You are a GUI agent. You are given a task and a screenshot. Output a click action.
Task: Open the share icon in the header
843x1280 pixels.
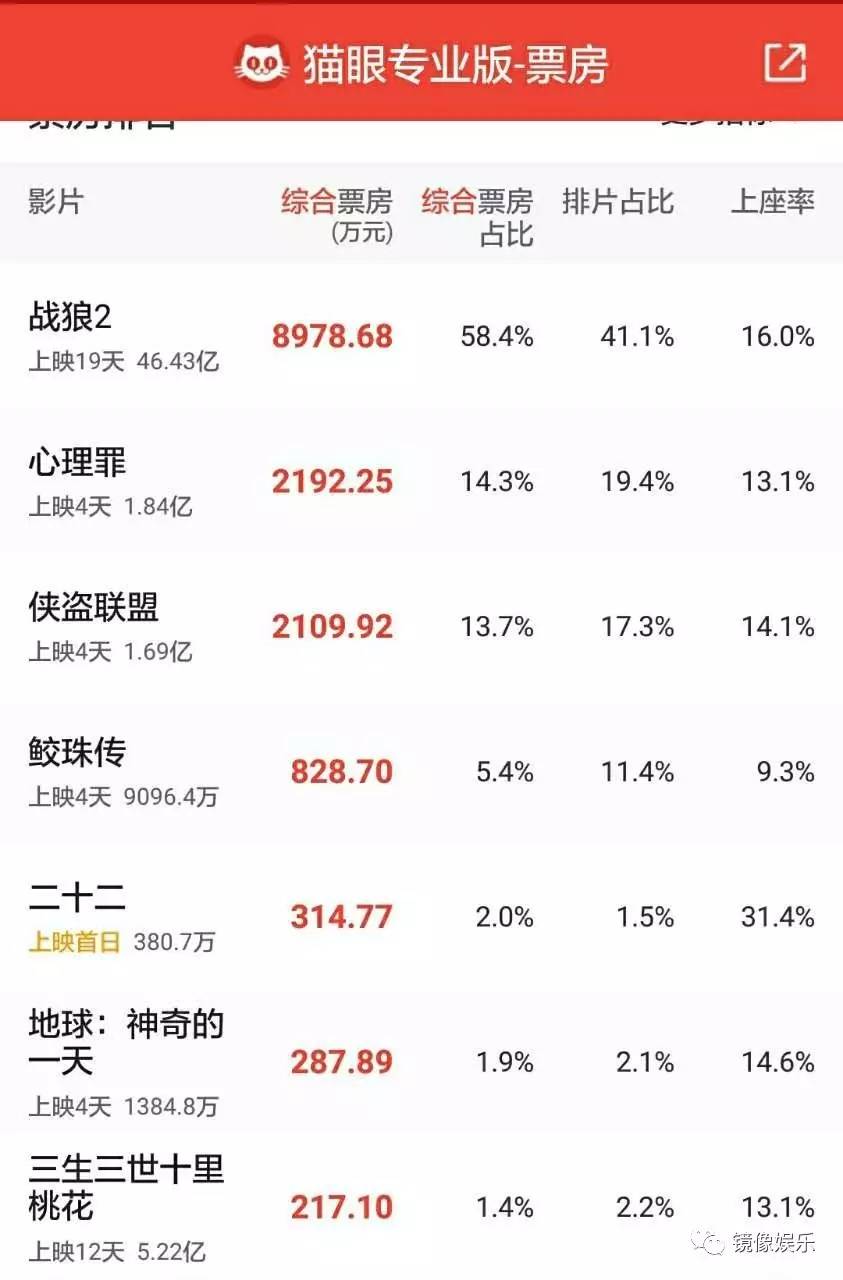[784, 63]
